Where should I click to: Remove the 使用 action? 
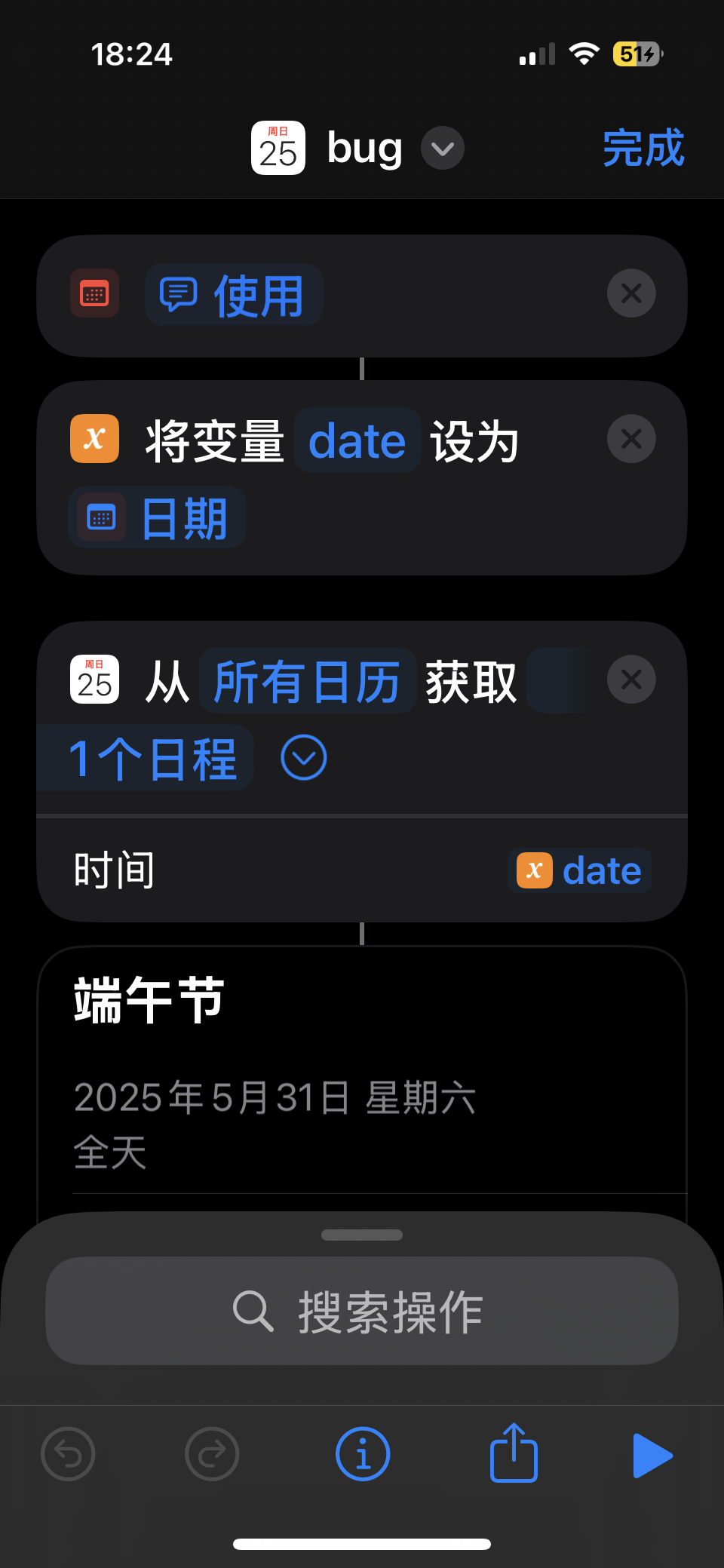[x=631, y=293]
